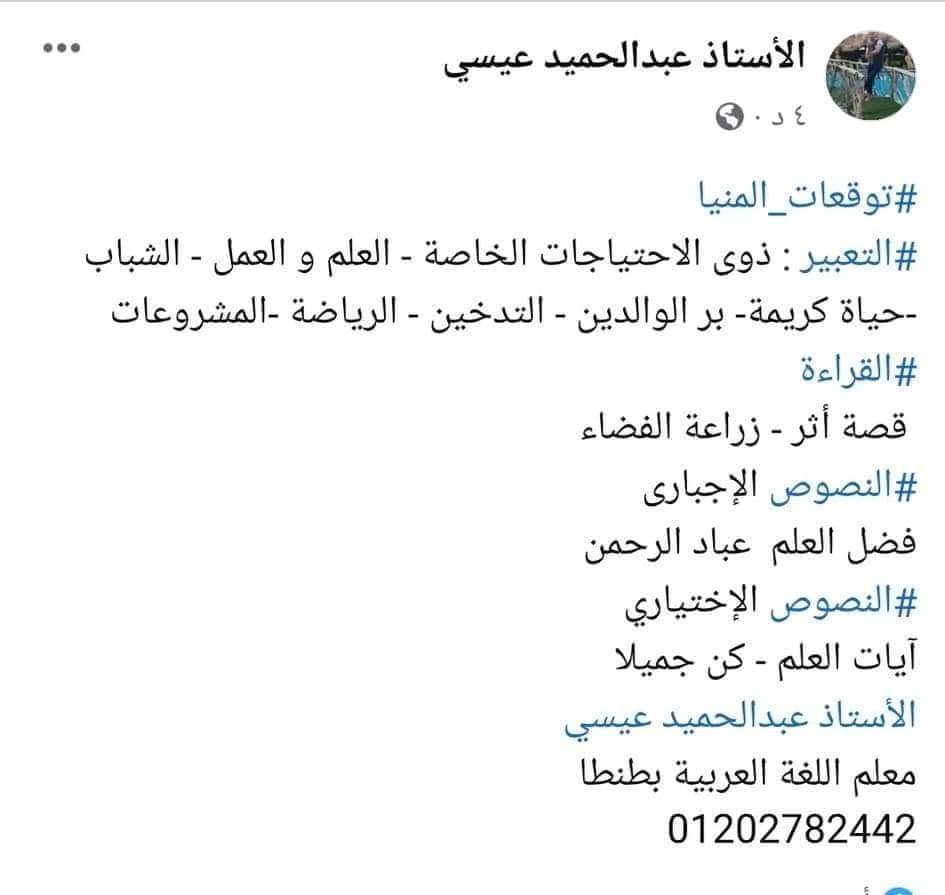The width and height of the screenshot is (945, 895).
Task: Open the author name at the post header
Action: pyautogui.click(x=625, y=57)
